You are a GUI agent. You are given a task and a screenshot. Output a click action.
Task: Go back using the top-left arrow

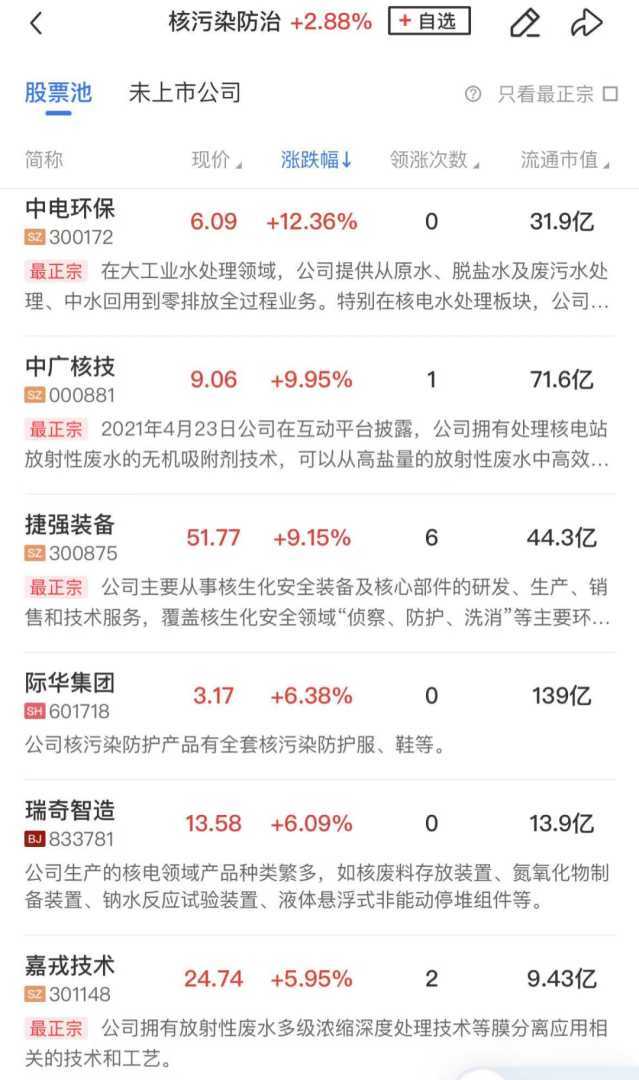pos(37,23)
